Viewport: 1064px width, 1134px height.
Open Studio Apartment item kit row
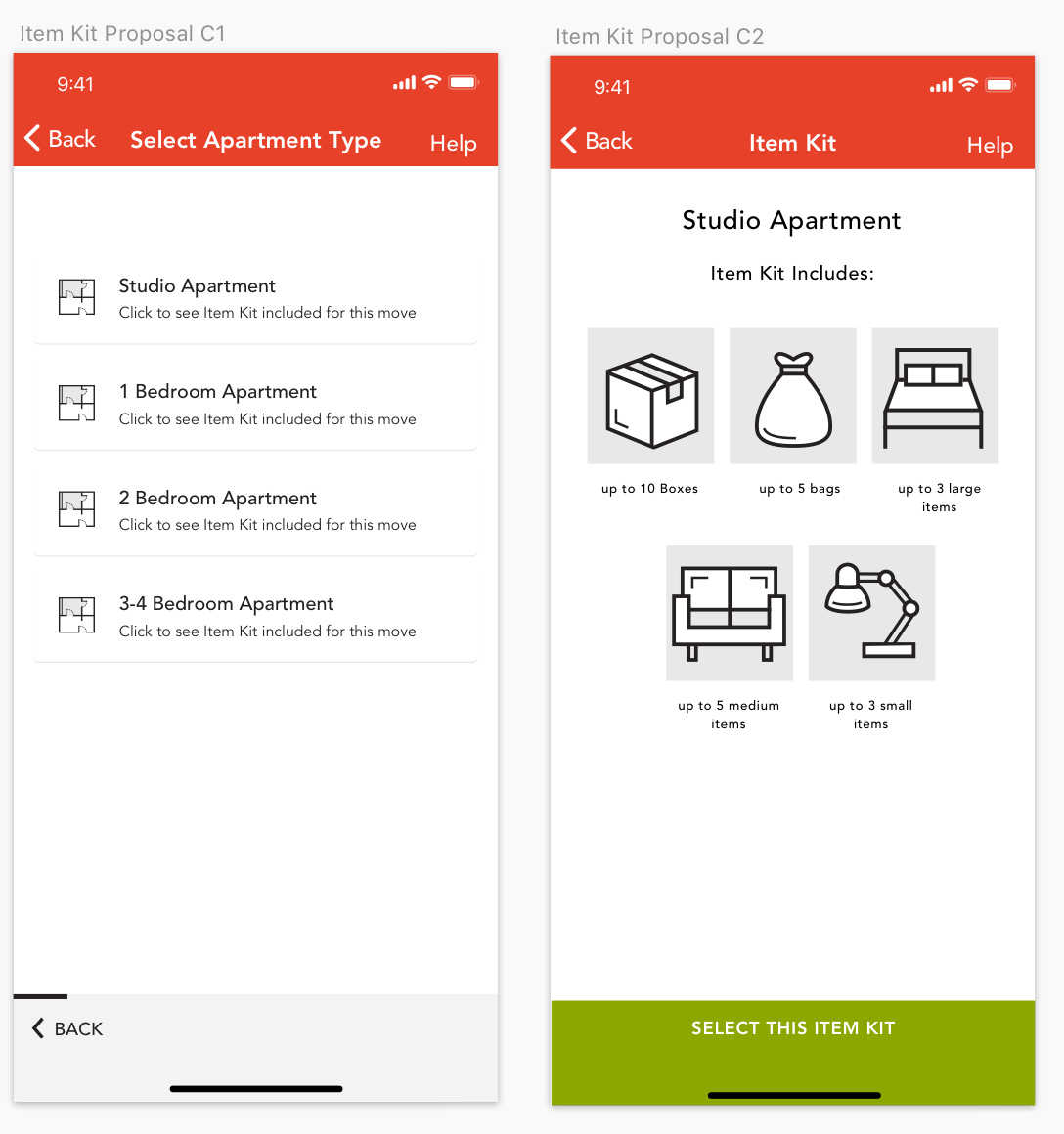point(255,298)
